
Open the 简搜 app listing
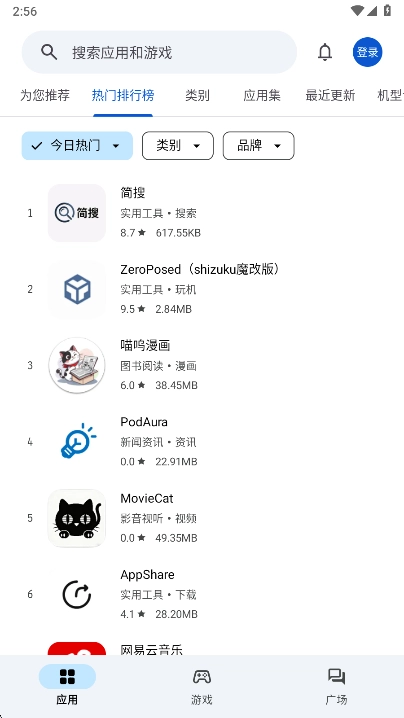(202, 213)
